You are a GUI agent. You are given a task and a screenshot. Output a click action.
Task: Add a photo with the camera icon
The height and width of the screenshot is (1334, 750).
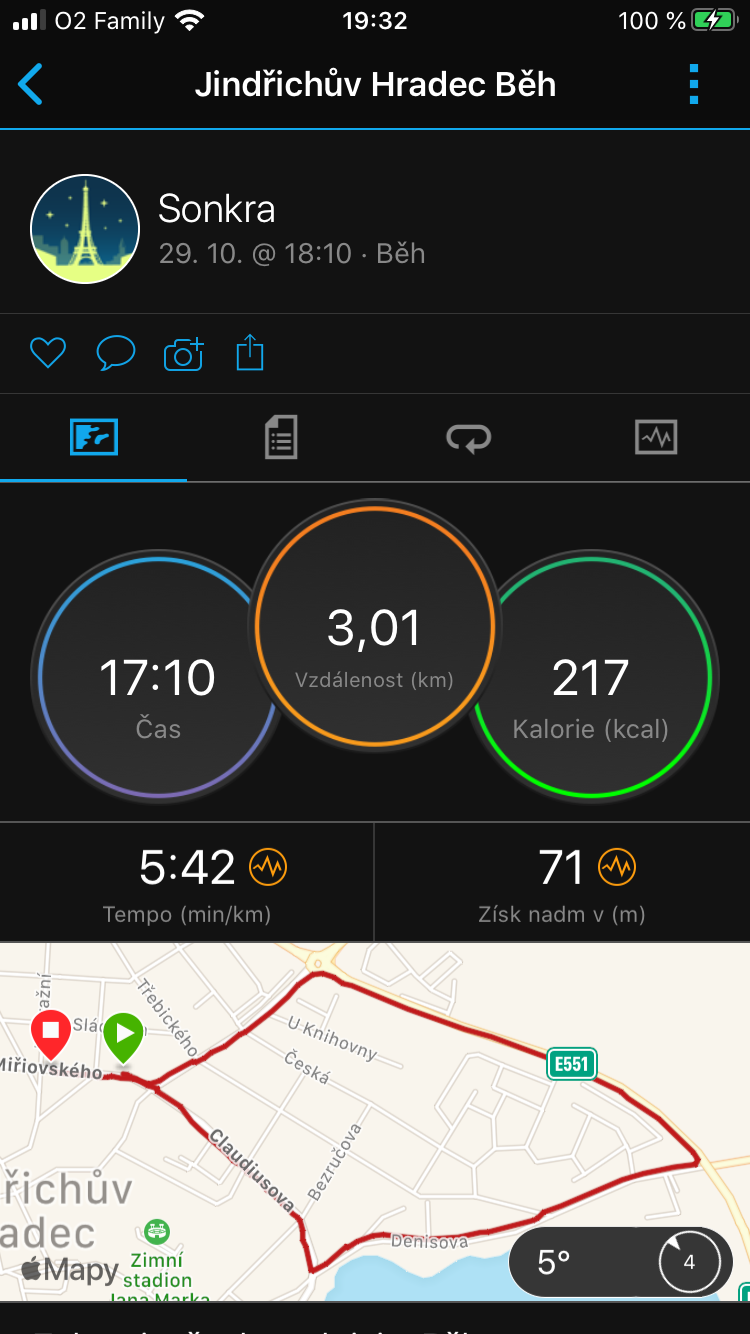coord(183,353)
